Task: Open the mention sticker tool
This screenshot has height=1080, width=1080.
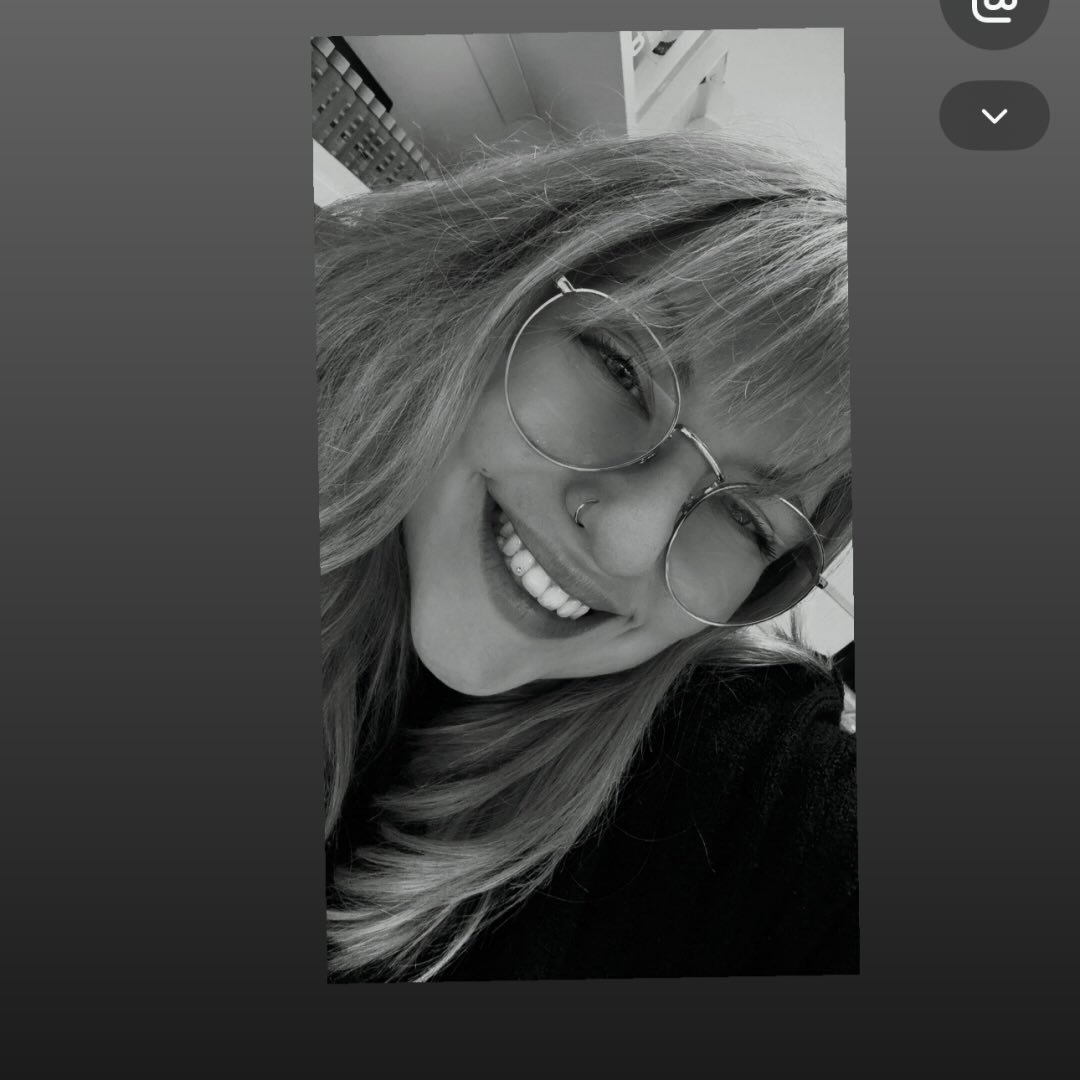Action: tap(994, 12)
